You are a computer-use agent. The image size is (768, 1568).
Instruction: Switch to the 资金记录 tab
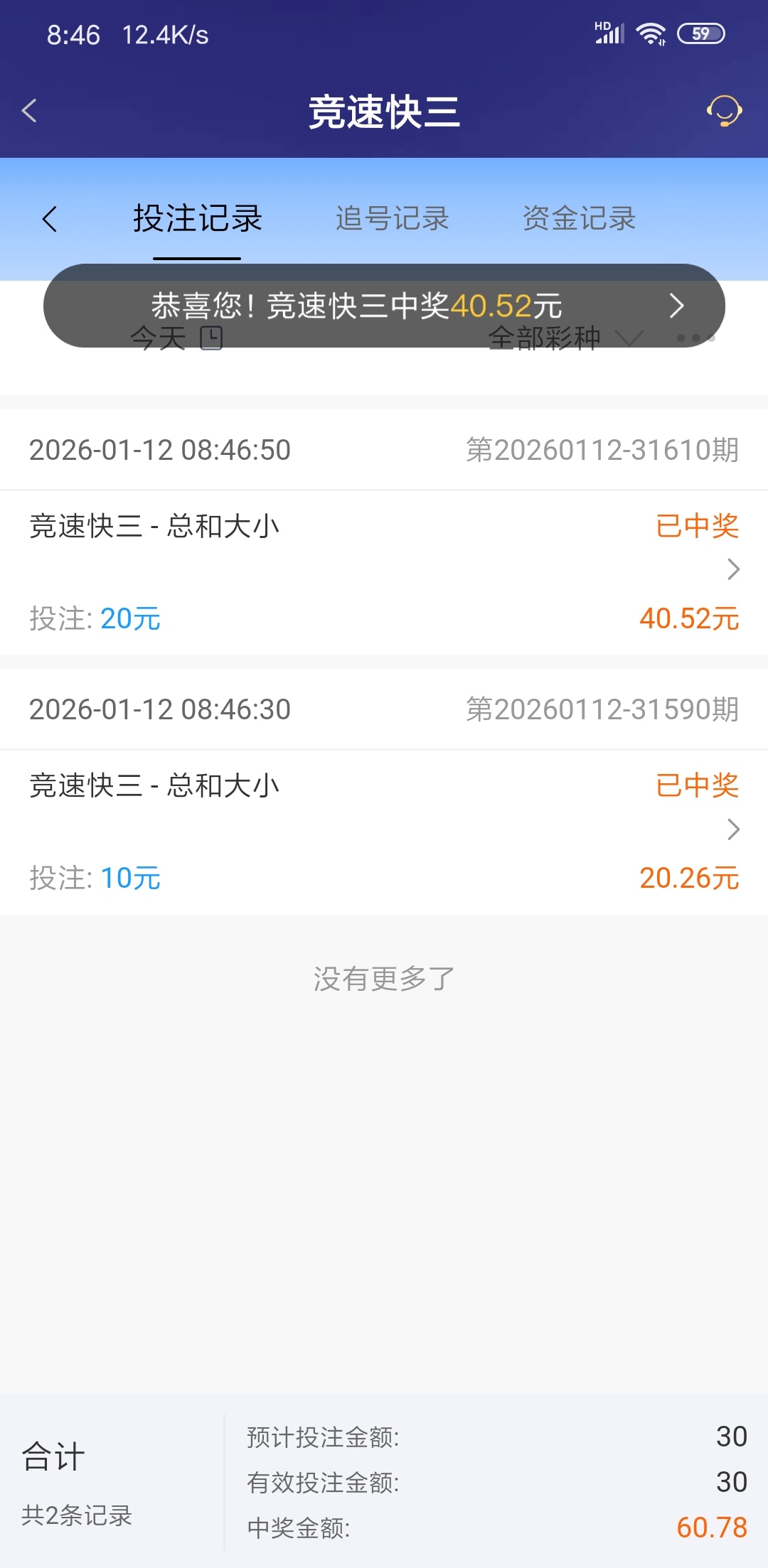(x=580, y=219)
